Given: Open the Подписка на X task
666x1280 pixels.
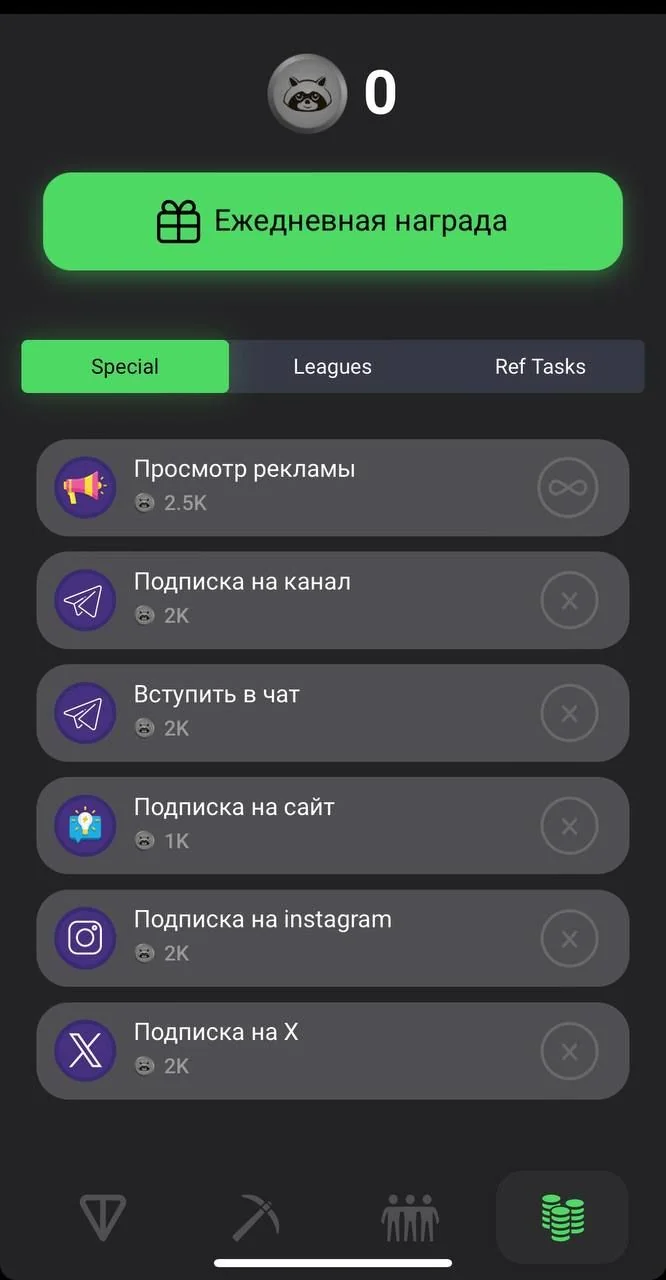Looking at the screenshot, I should click(333, 1051).
